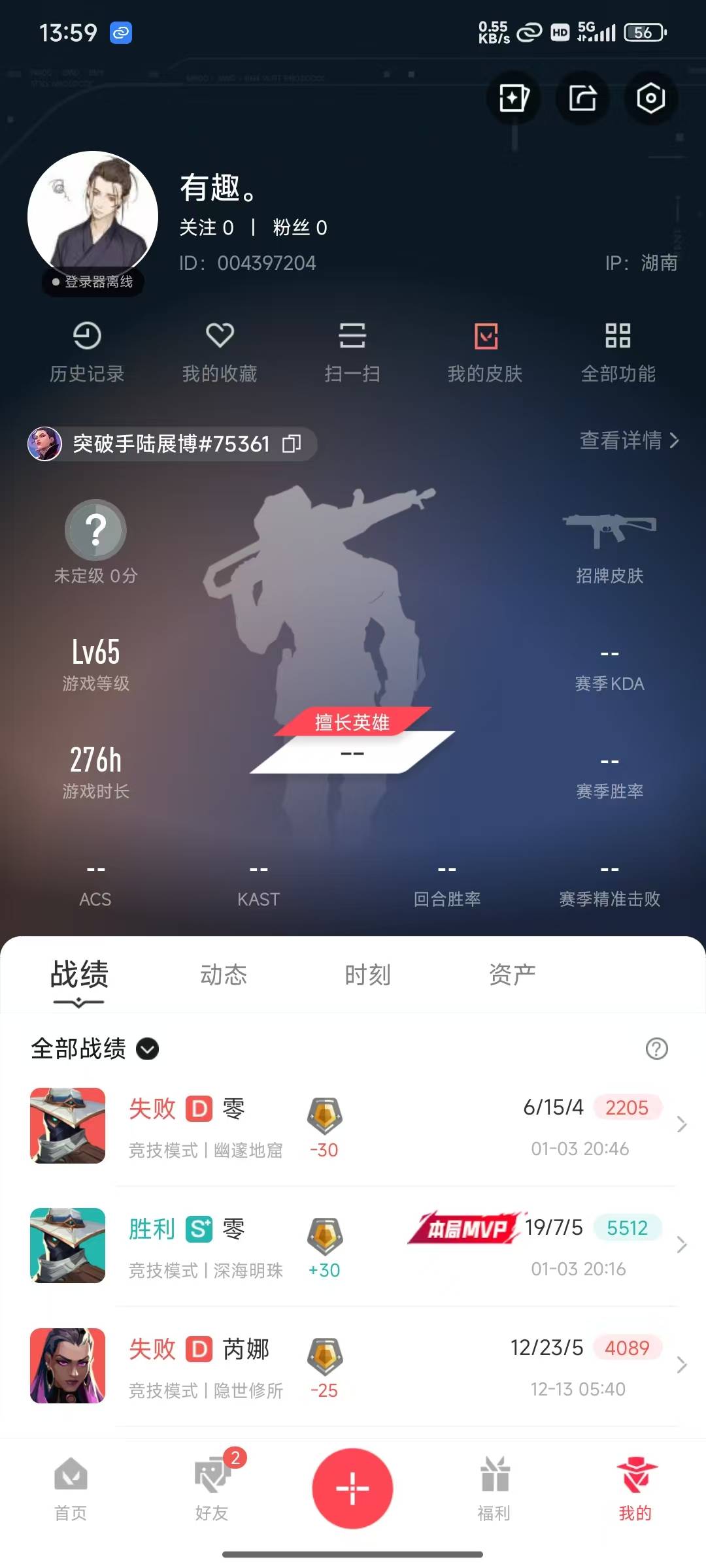This screenshot has width=706, height=1568.
Task: Open the settings hexagon icon
Action: pyautogui.click(x=650, y=99)
